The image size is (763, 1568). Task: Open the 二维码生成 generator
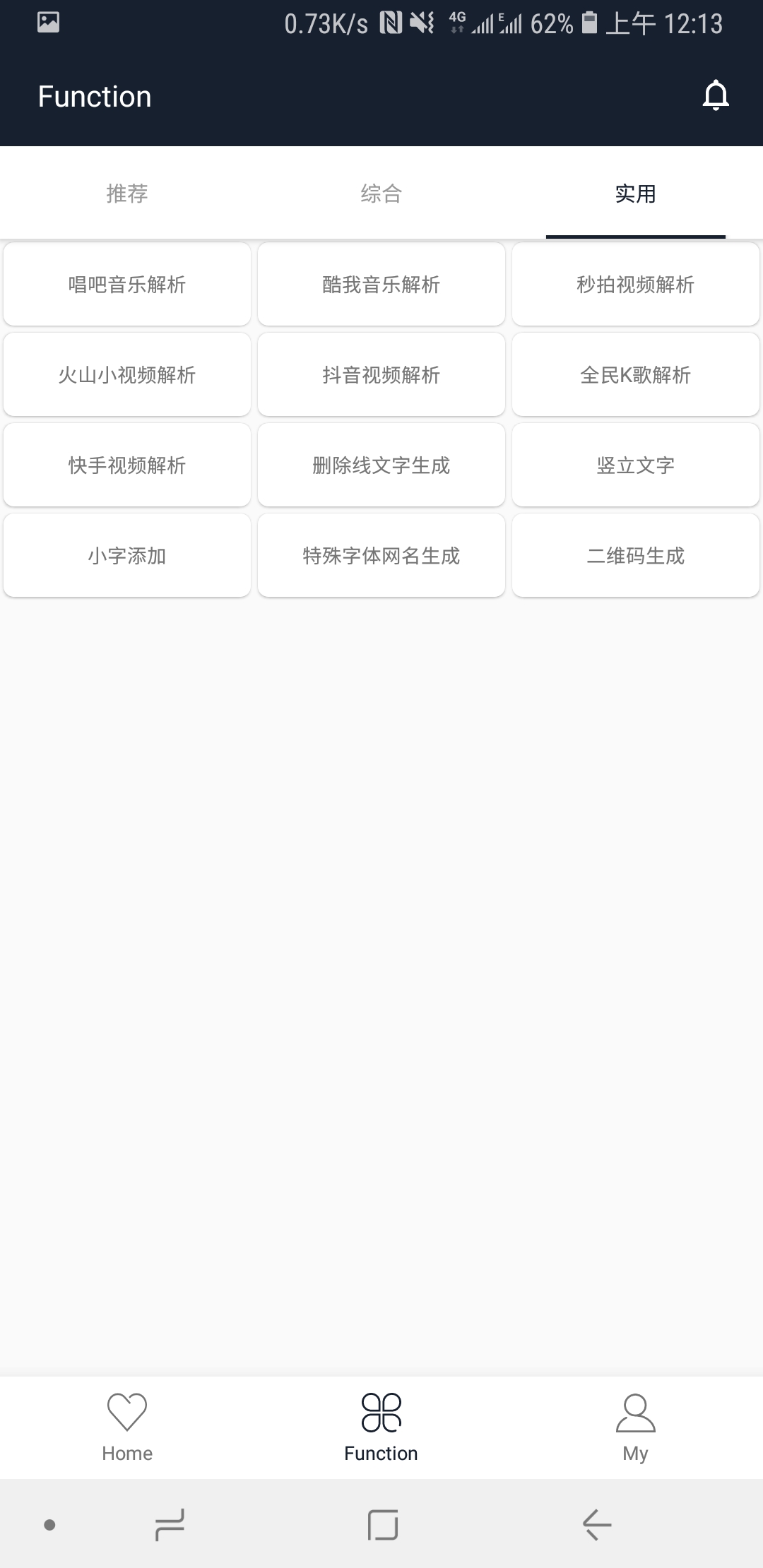(634, 555)
